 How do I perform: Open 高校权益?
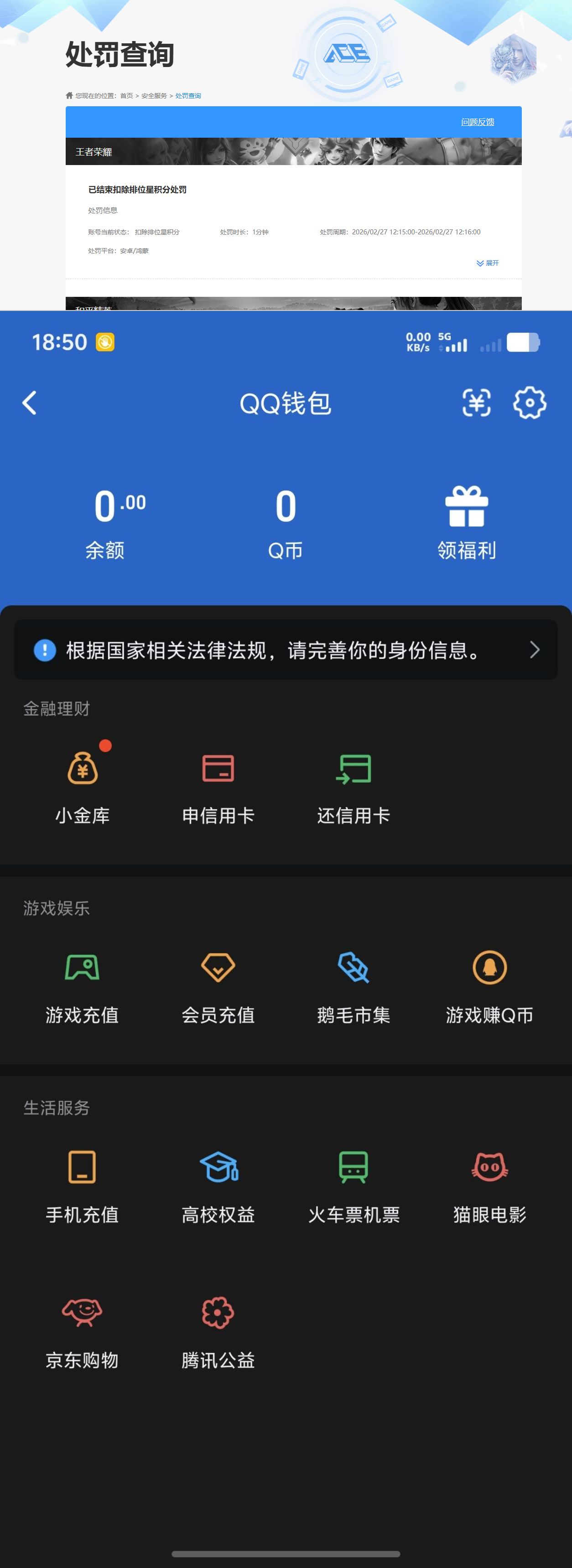(218, 1185)
